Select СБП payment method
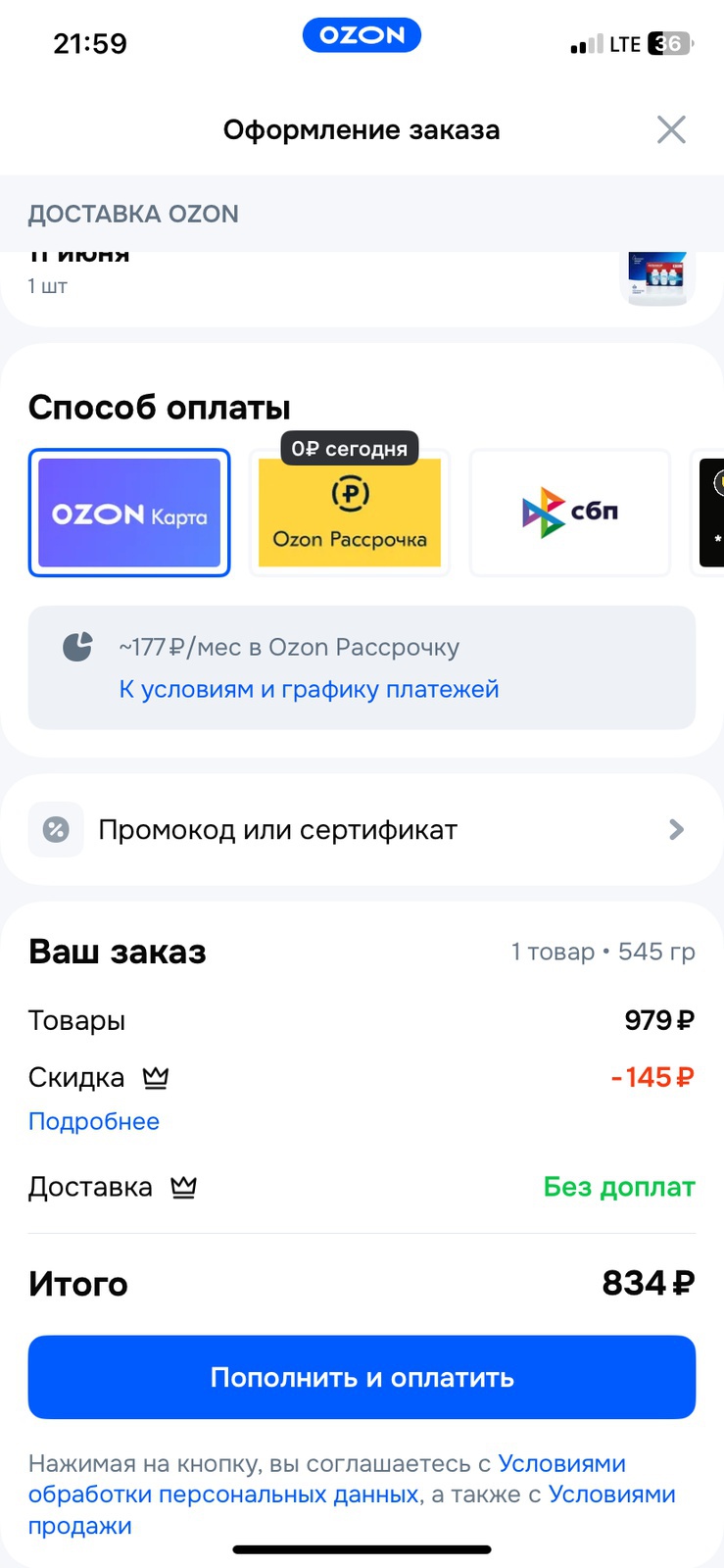724x1568 pixels. coord(570,513)
